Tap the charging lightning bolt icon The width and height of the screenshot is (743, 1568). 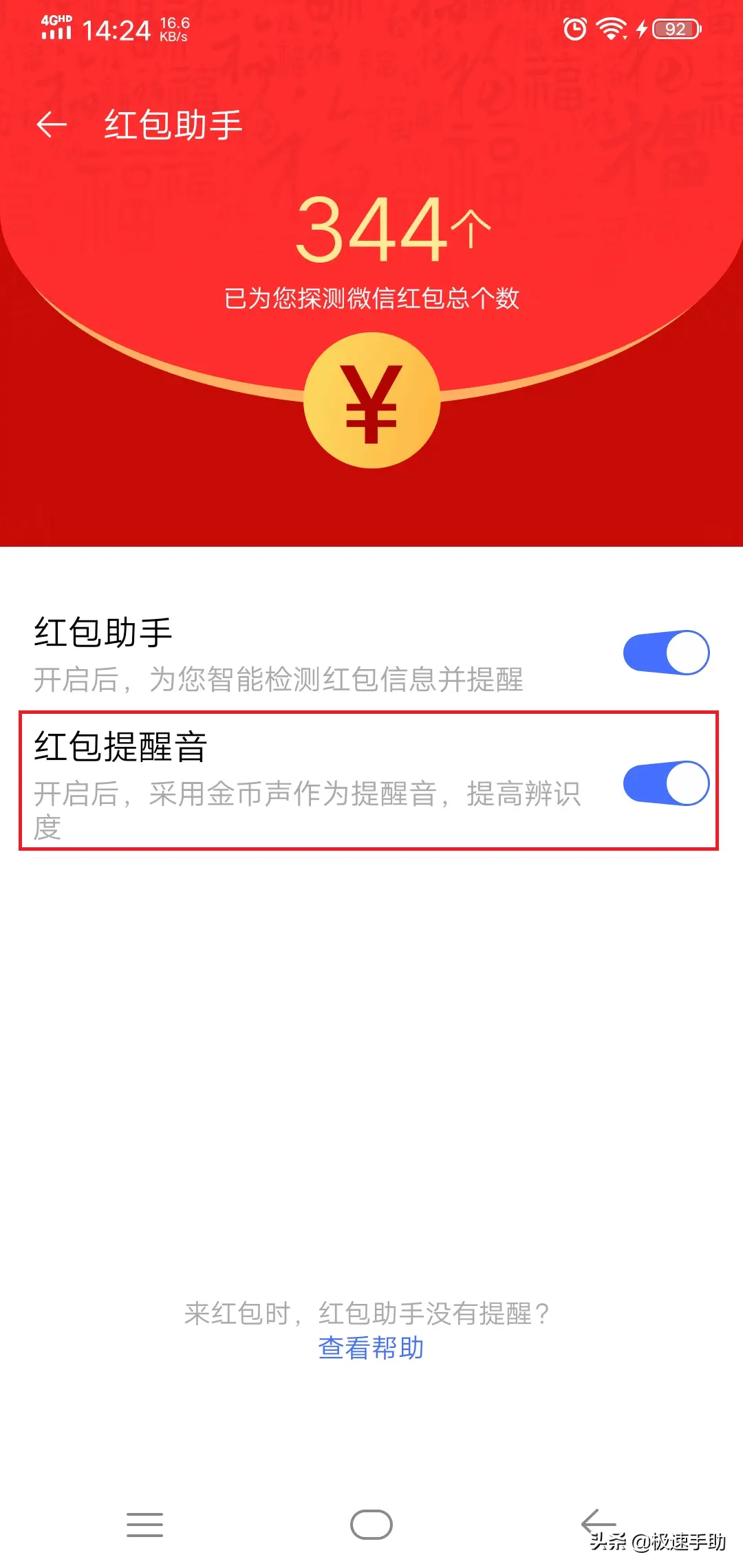click(x=642, y=28)
